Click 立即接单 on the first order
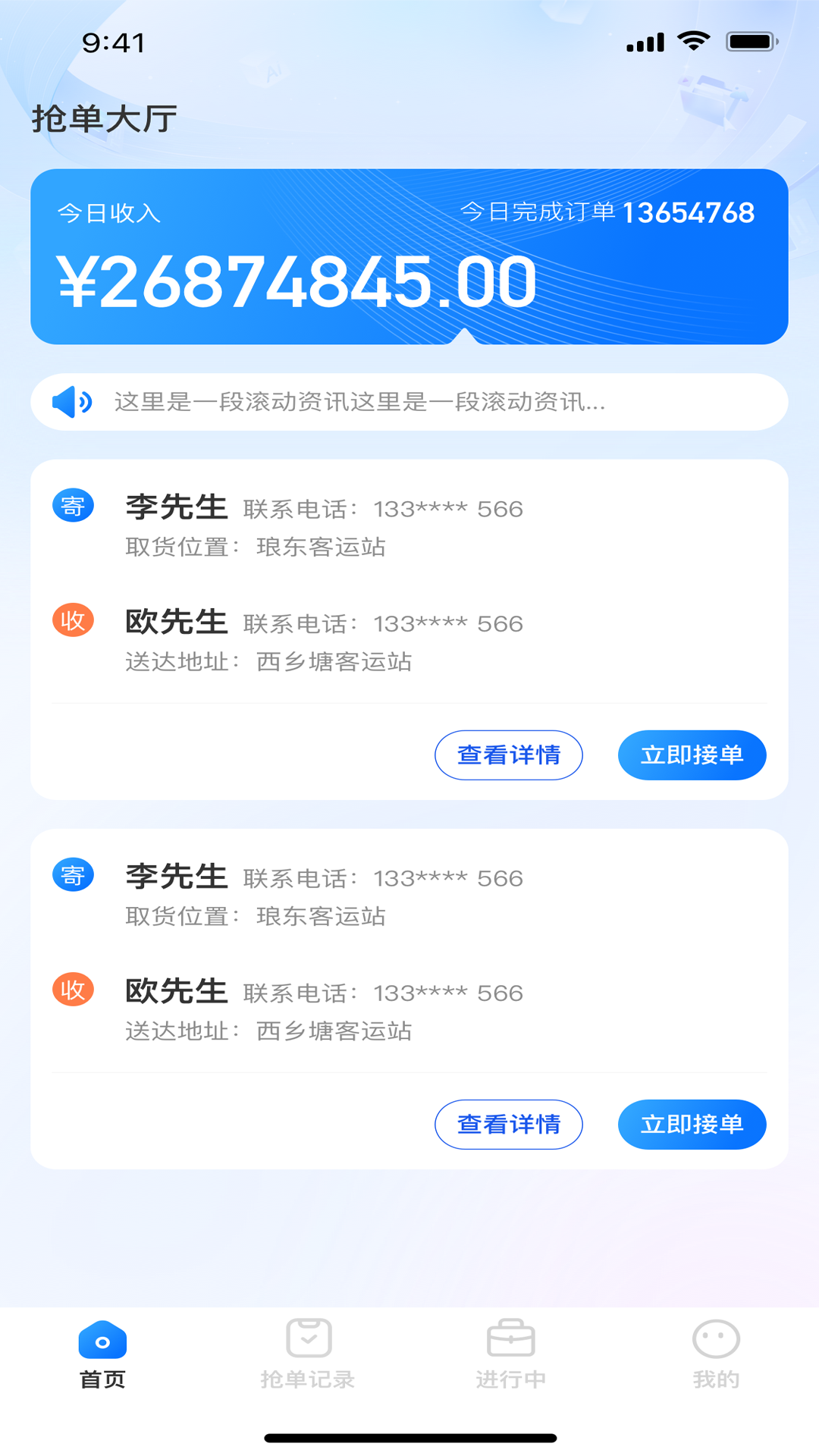Viewport: 819px width, 1456px height. click(692, 755)
